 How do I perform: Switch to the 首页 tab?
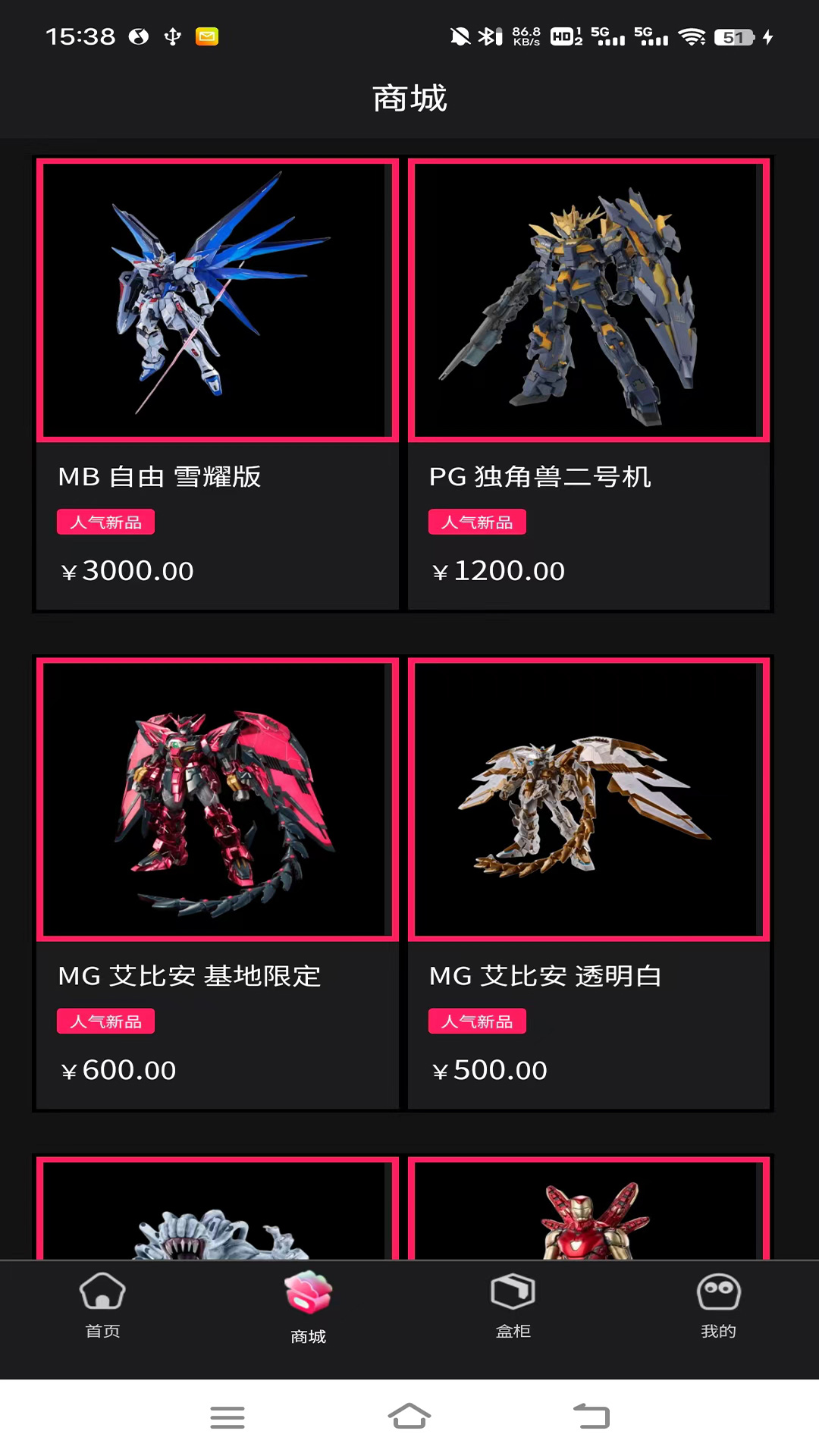coord(102,1305)
